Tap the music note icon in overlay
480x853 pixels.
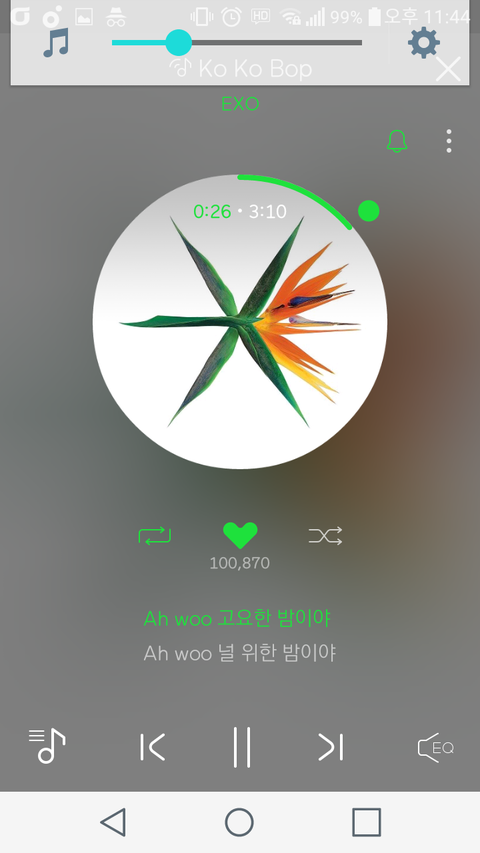coord(56,43)
